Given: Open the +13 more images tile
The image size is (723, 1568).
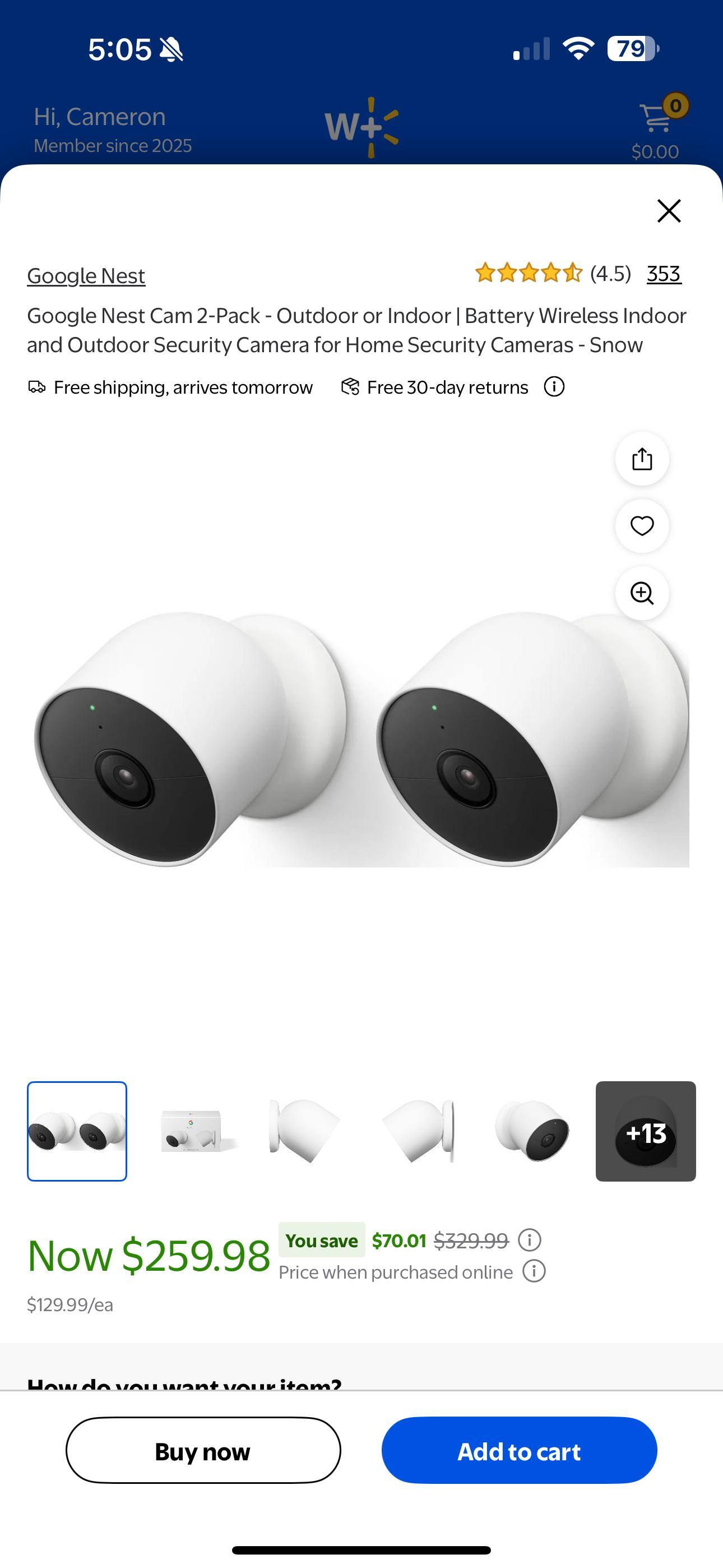Looking at the screenshot, I should point(645,1131).
